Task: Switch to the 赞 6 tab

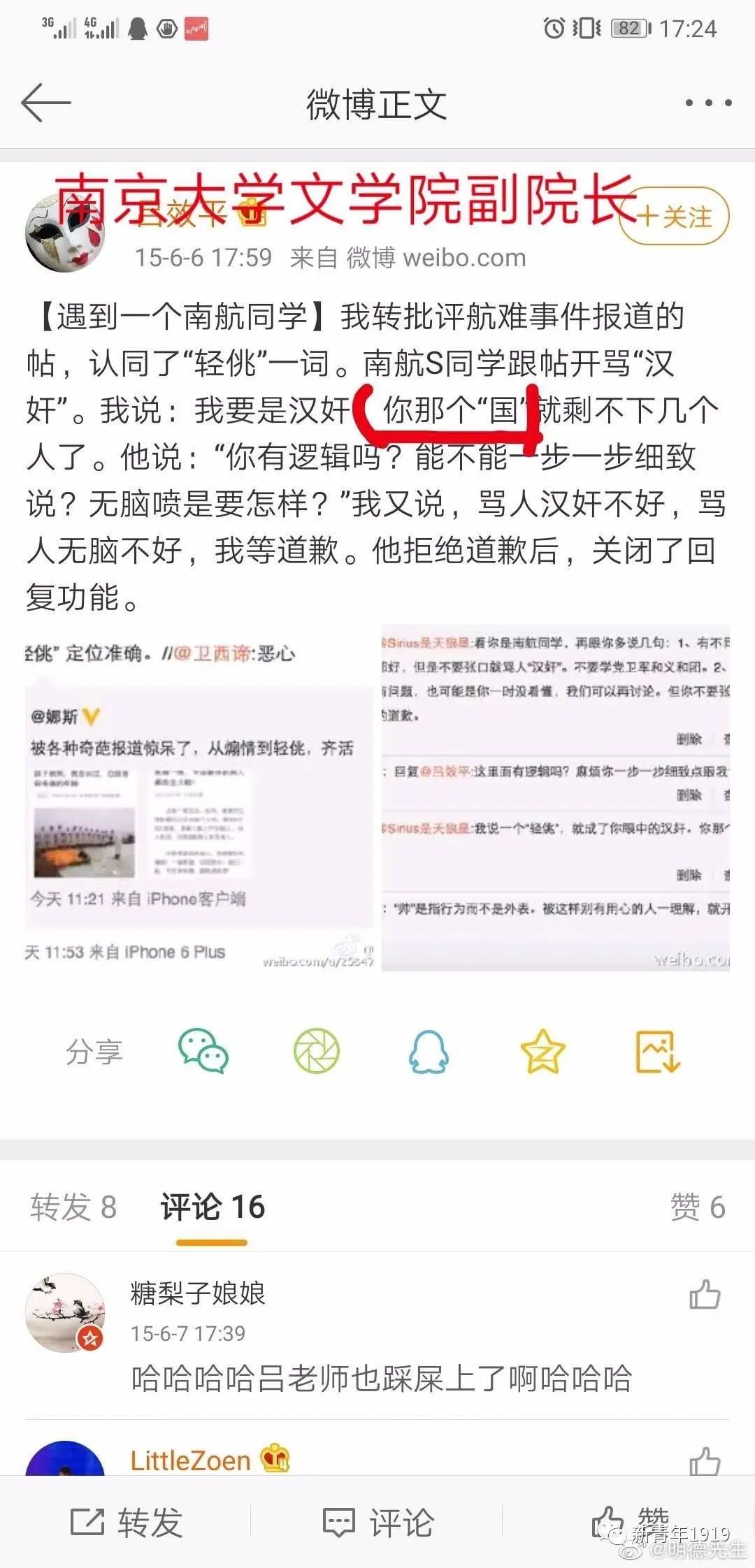Action: tap(698, 1207)
